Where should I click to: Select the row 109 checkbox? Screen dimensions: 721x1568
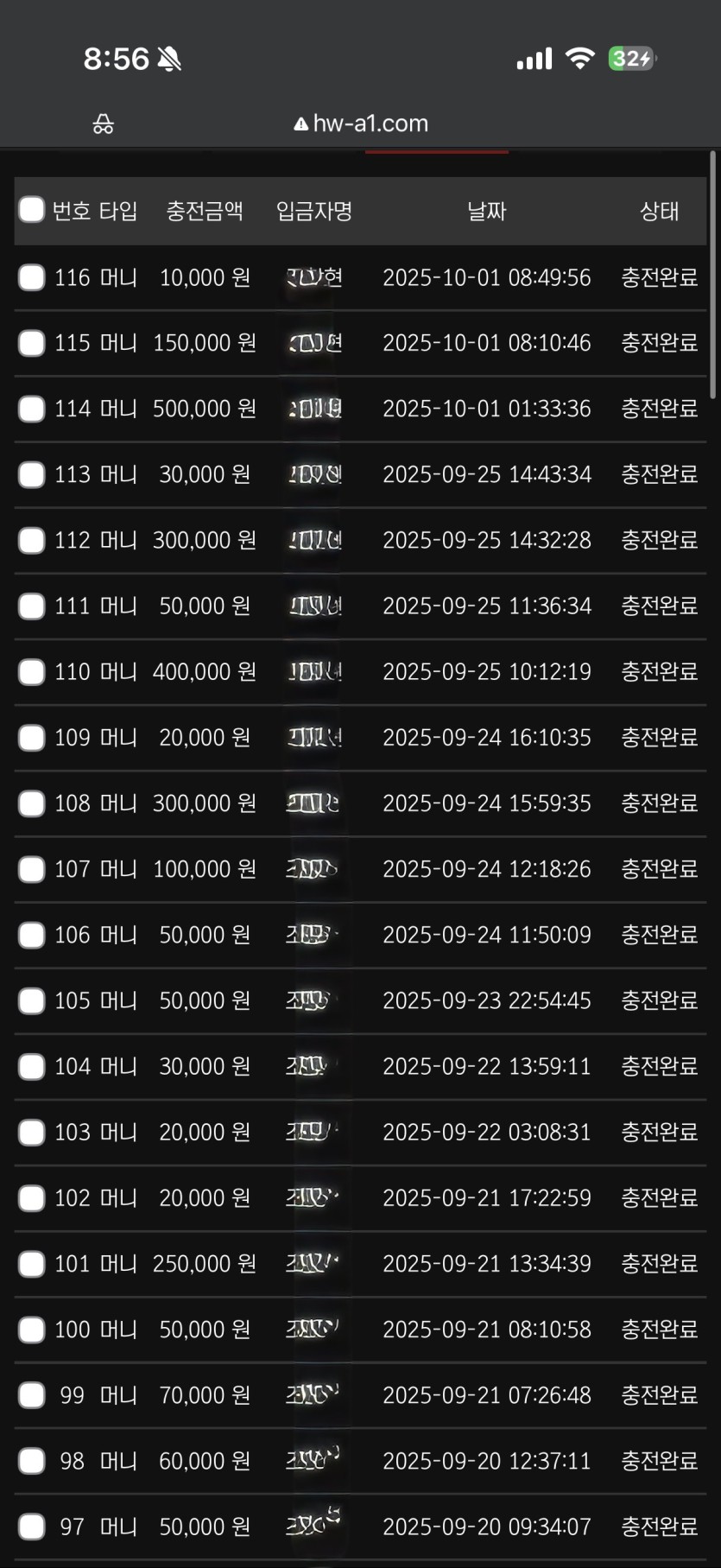[x=32, y=738]
